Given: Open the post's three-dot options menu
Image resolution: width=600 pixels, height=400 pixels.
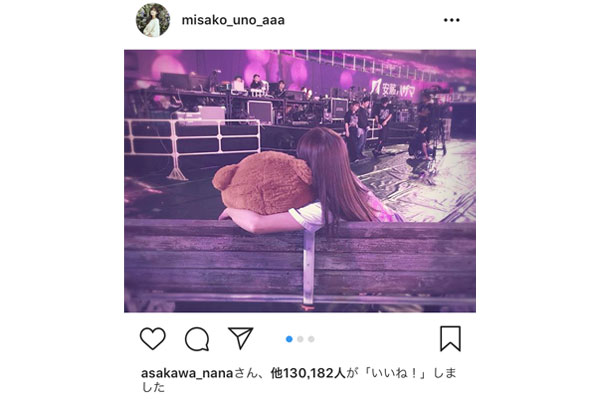Looking at the screenshot, I should (x=450, y=21).
